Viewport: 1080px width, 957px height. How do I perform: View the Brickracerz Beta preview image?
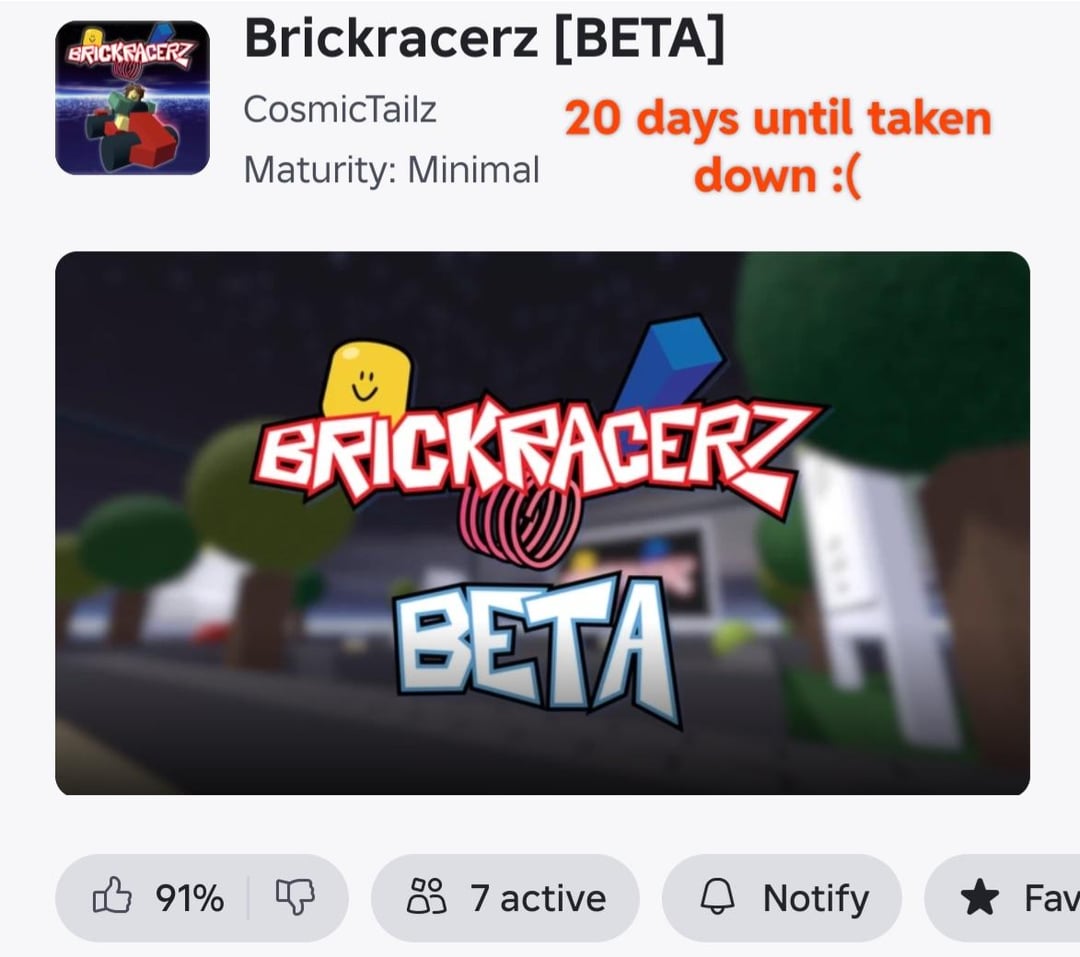point(542,523)
